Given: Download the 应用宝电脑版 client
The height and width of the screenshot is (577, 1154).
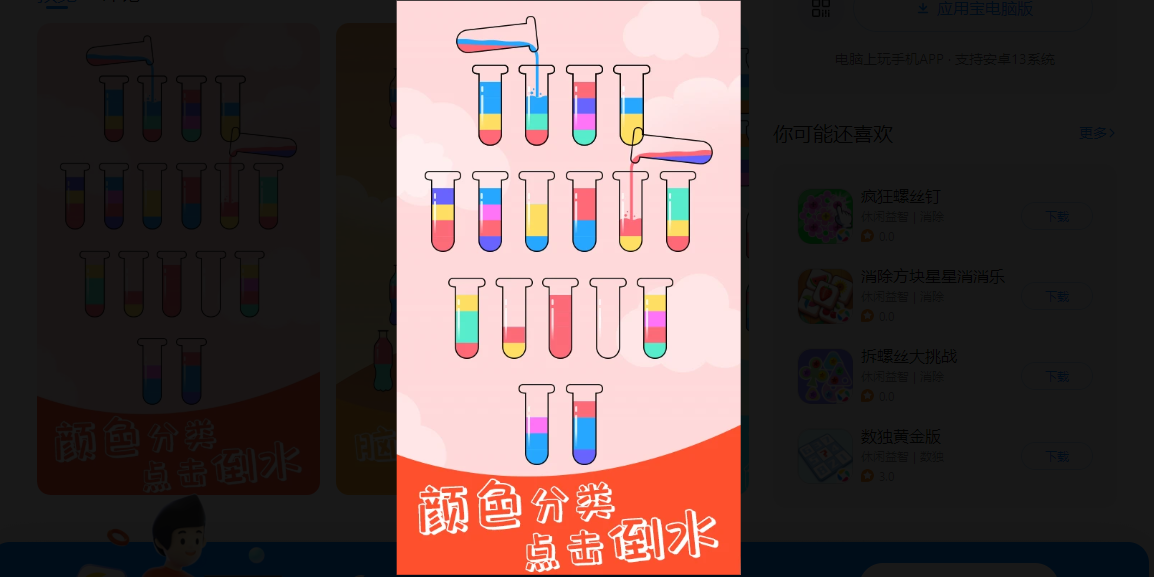Looking at the screenshot, I should click(x=975, y=9).
